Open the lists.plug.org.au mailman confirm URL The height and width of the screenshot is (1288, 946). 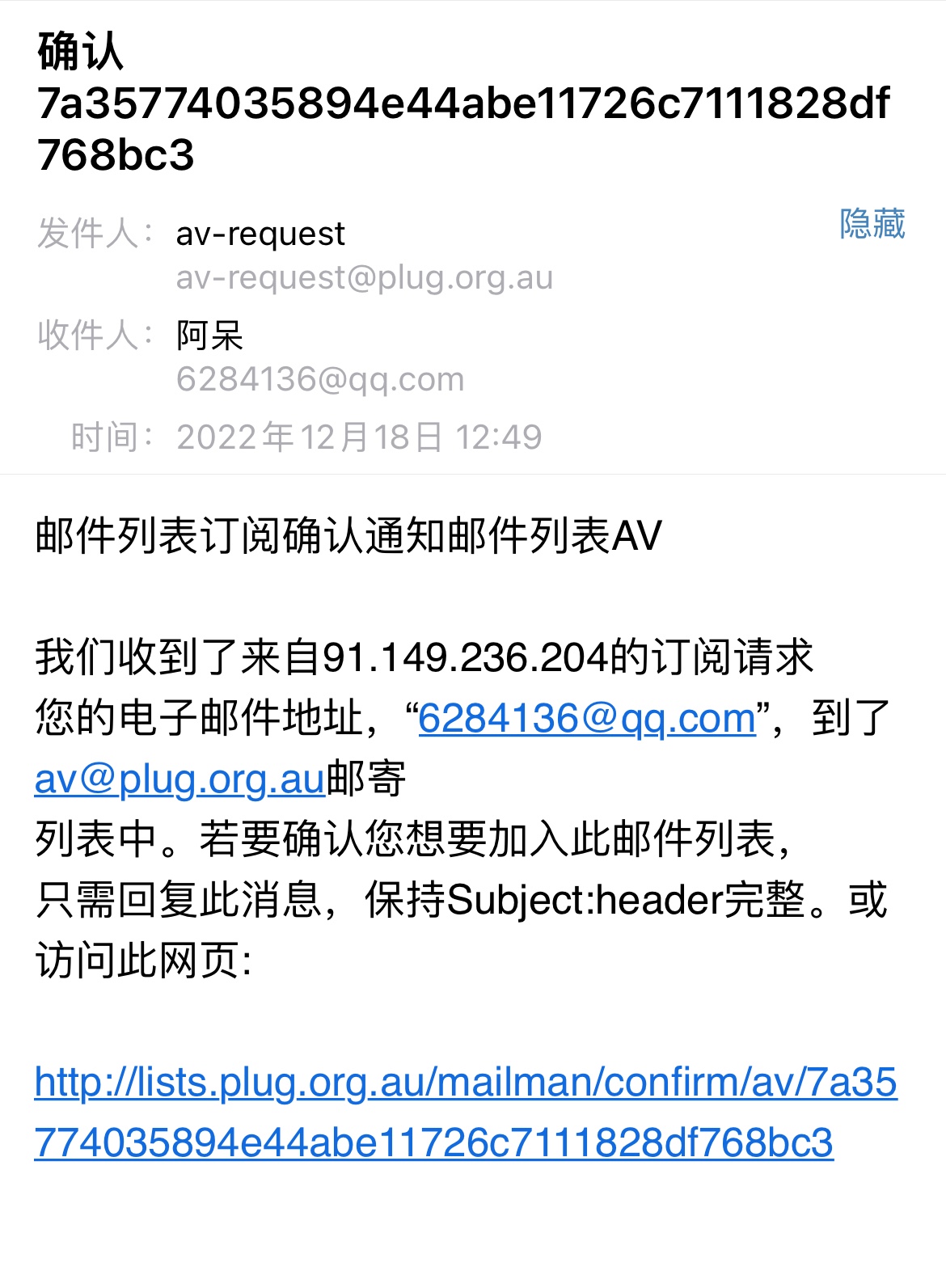(465, 1112)
